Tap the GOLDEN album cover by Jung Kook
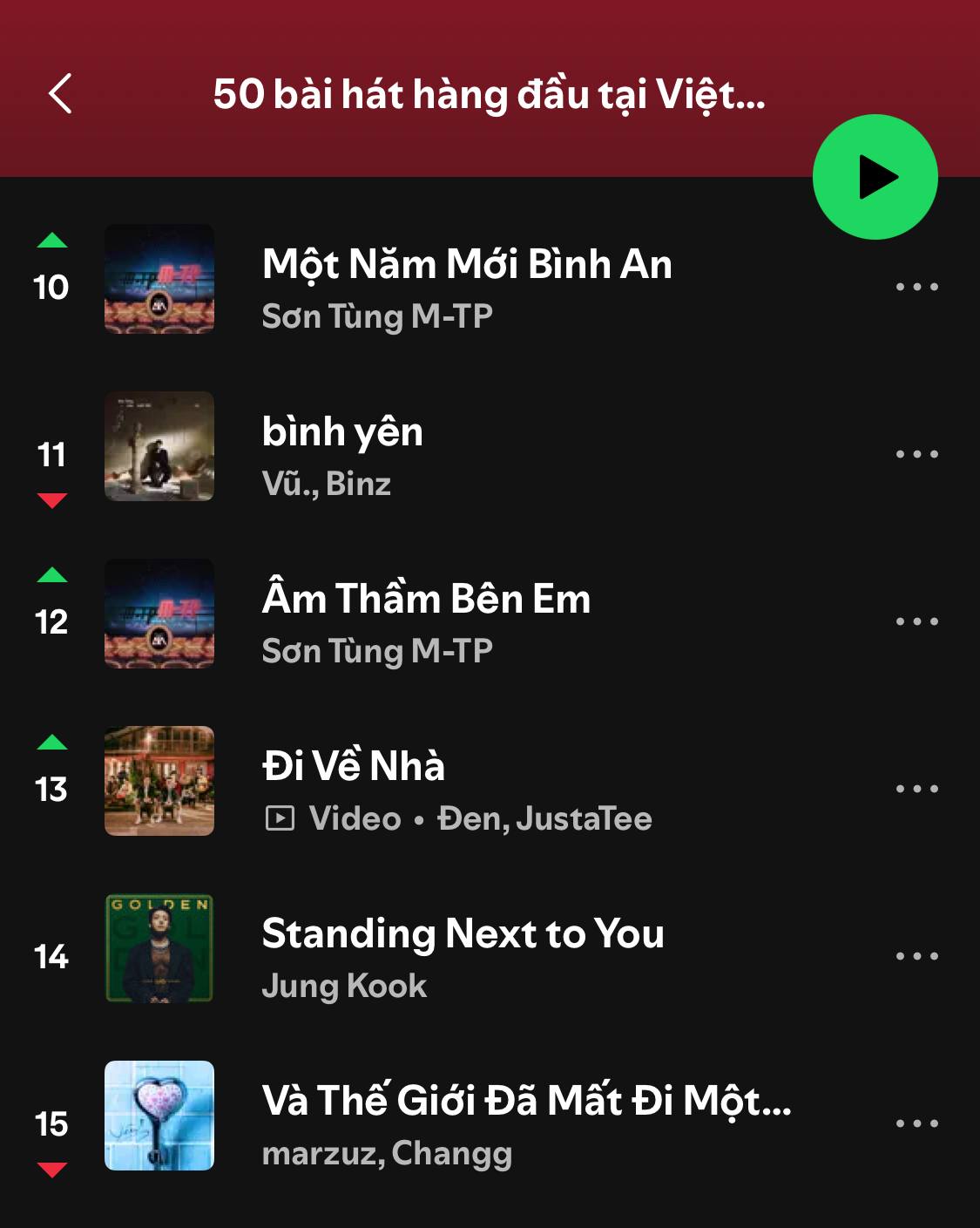Image resolution: width=980 pixels, height=1228 pixels. 159,948
